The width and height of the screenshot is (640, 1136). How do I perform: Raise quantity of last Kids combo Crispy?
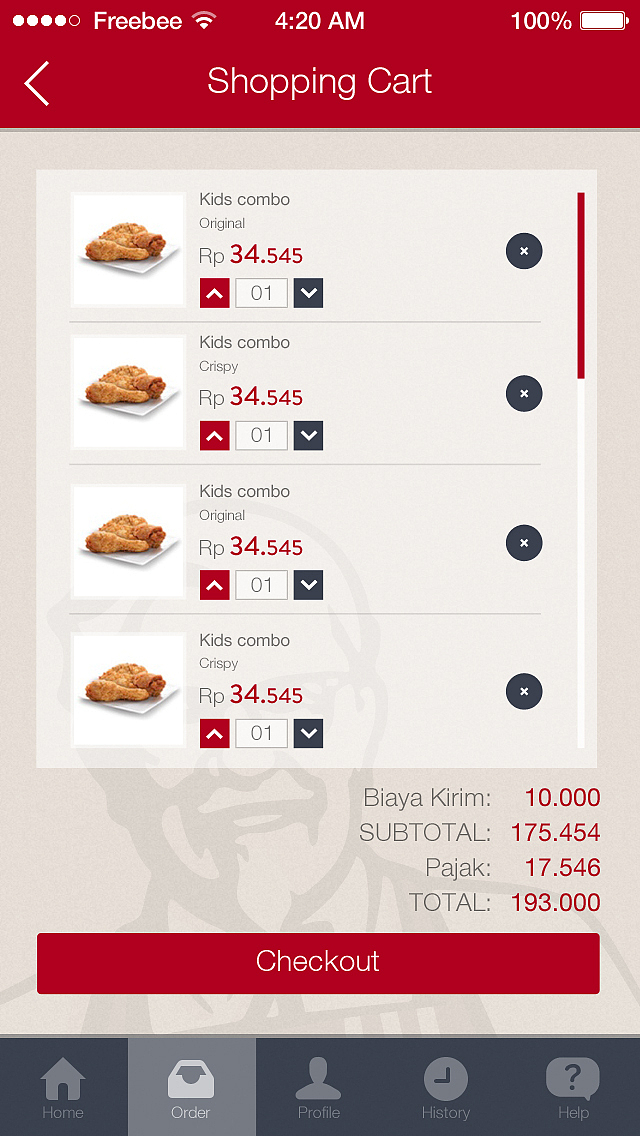point(215,734)
